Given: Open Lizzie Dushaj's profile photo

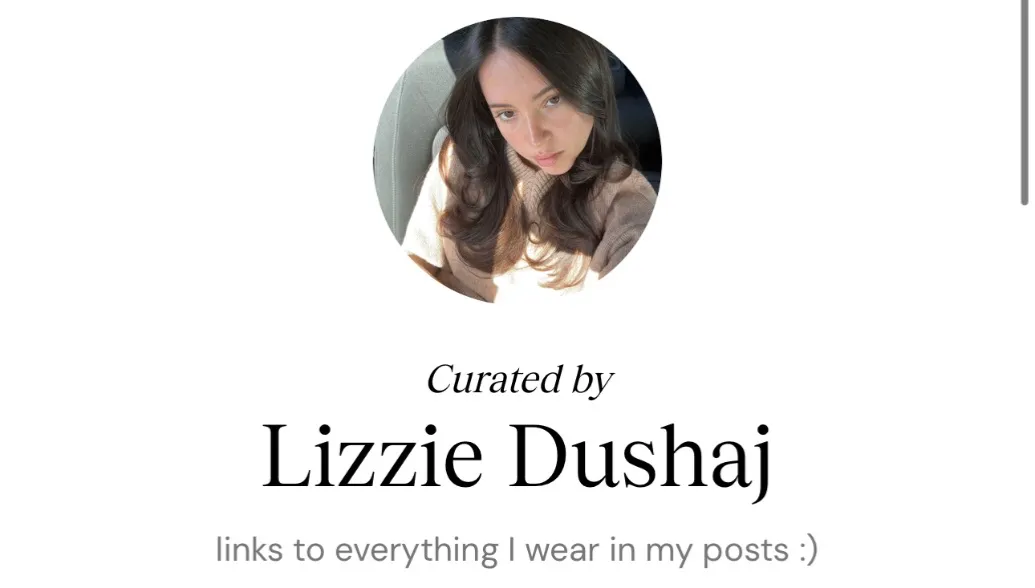Looking at the screenshot, I should tap(517, 160).
